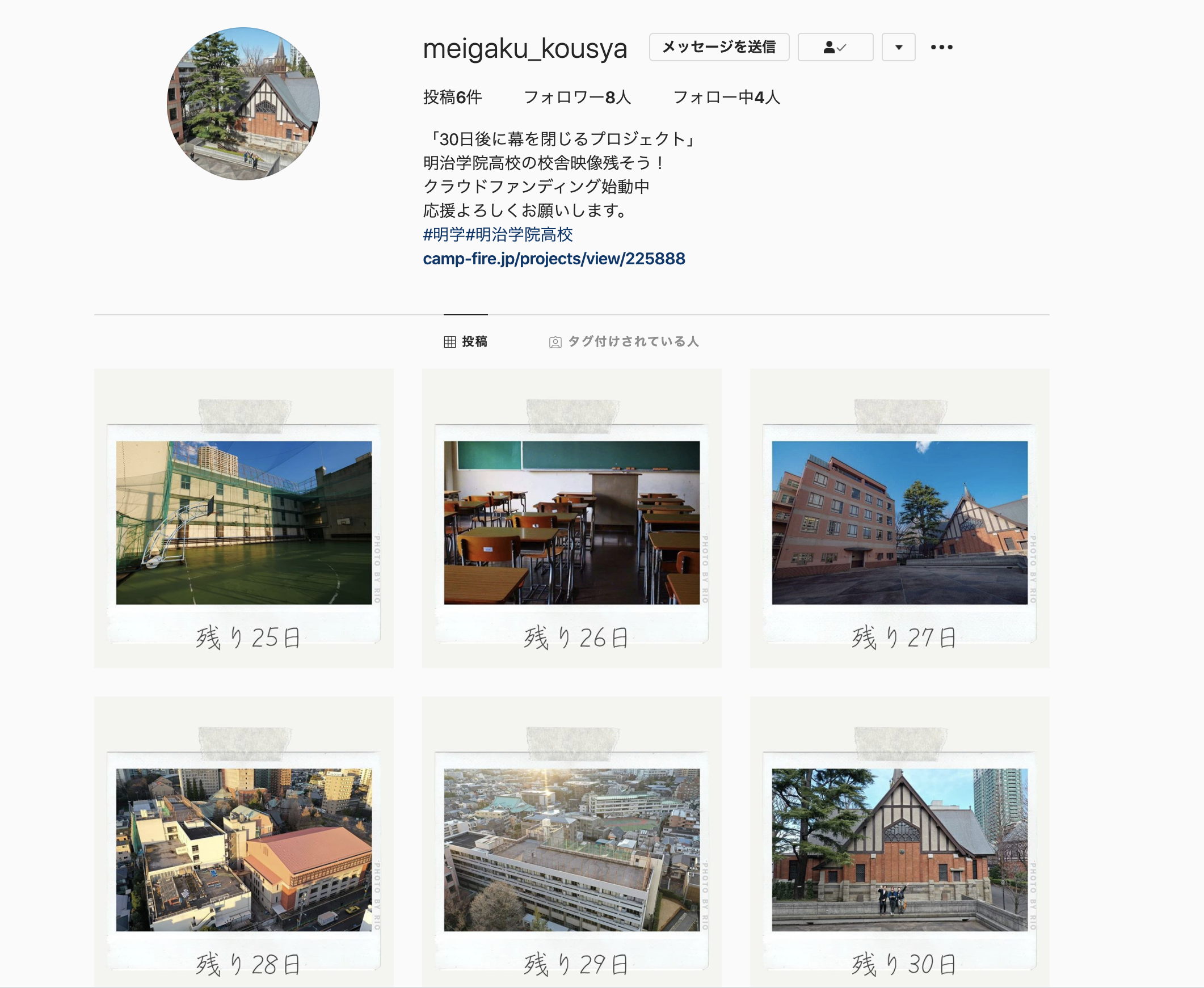The image size is (1204, 988).
Task: Switch to the タグ付けされている人 tab
Action: click(x=624, y=341)
